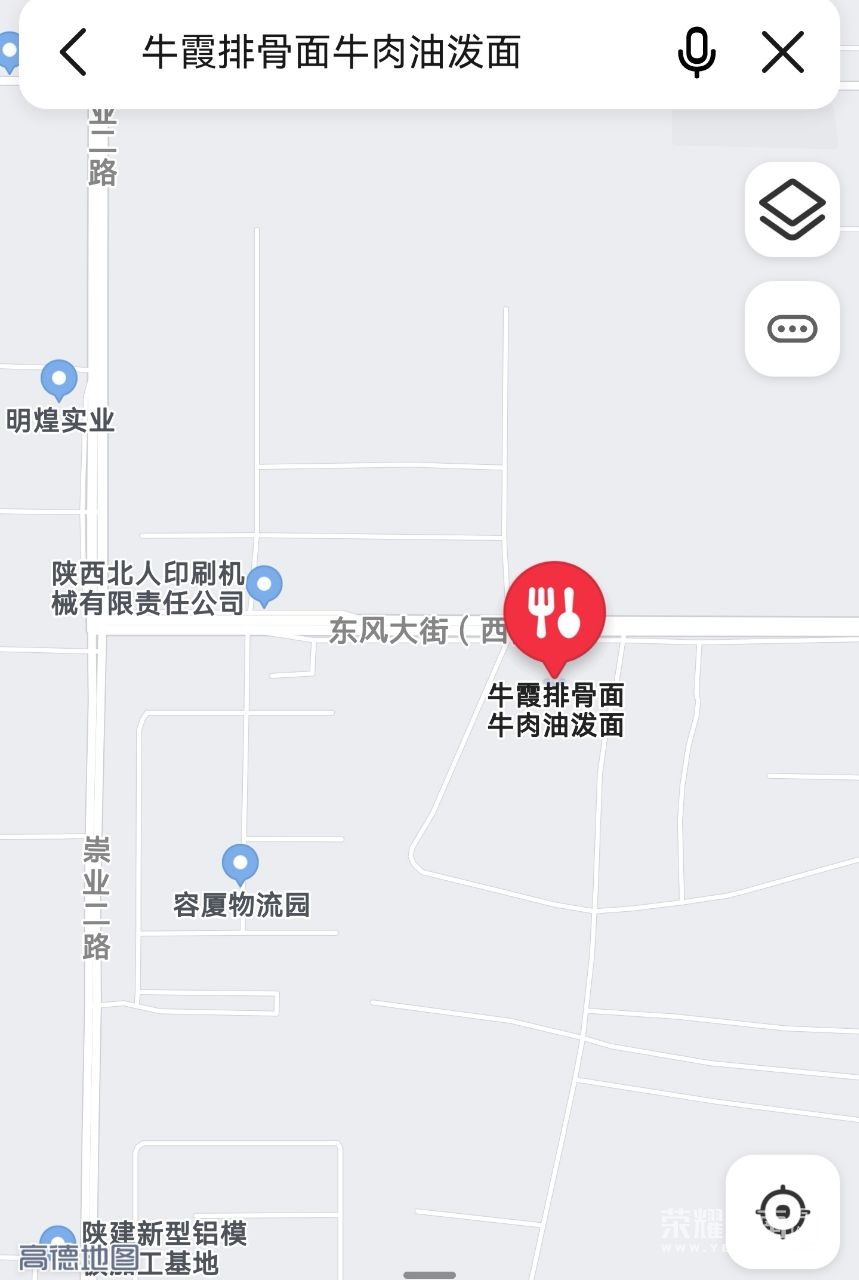Tap the 明煌实业 map marker
Screen dimensions: 859x1280
pyautogui.click(x=59, y=380)
